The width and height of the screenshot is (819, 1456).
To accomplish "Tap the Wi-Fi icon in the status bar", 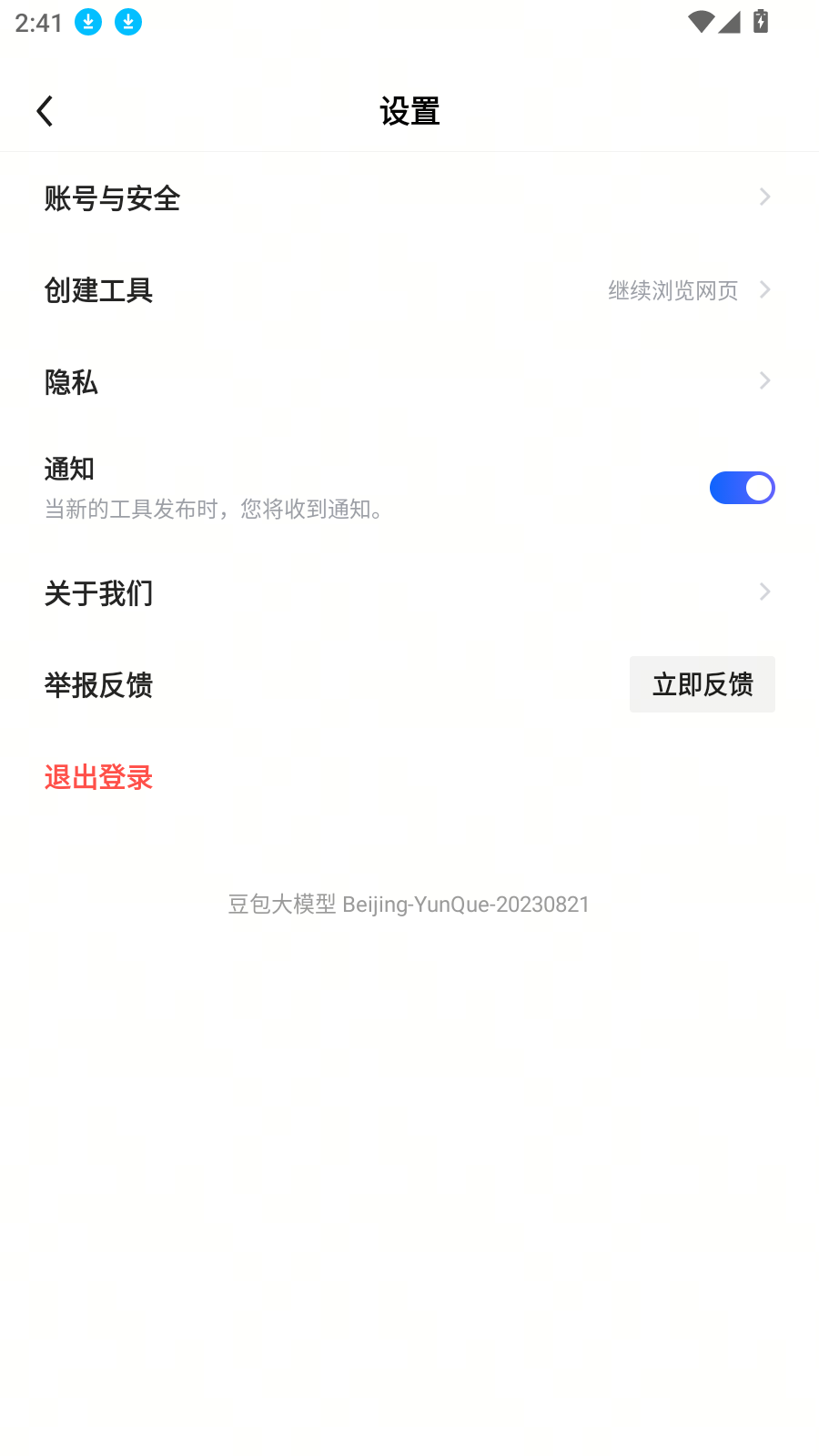I will (700, 22).
